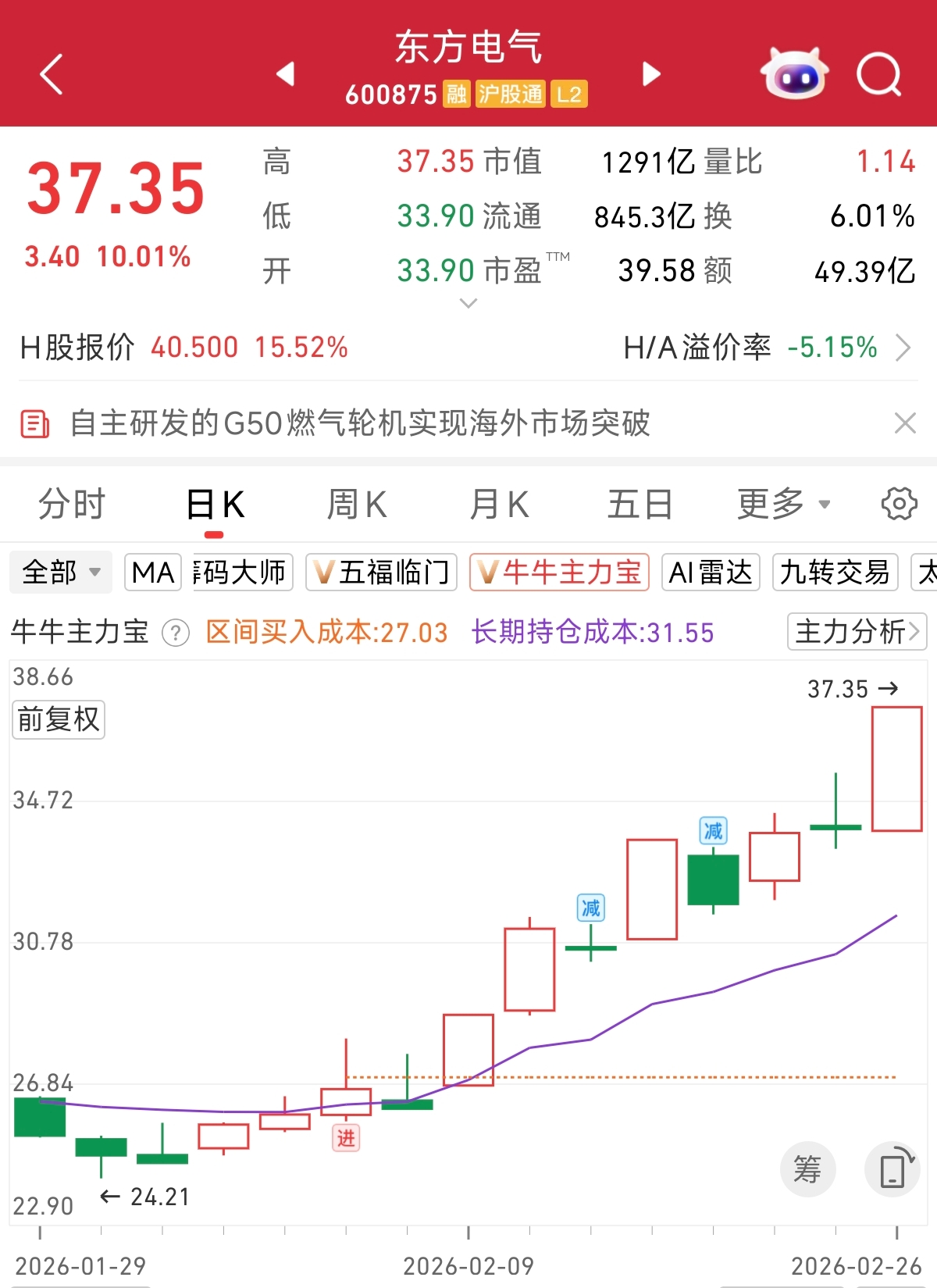937x1288 pixels.
Task: Open the robot assistant icon
Action: coord(794,74)
